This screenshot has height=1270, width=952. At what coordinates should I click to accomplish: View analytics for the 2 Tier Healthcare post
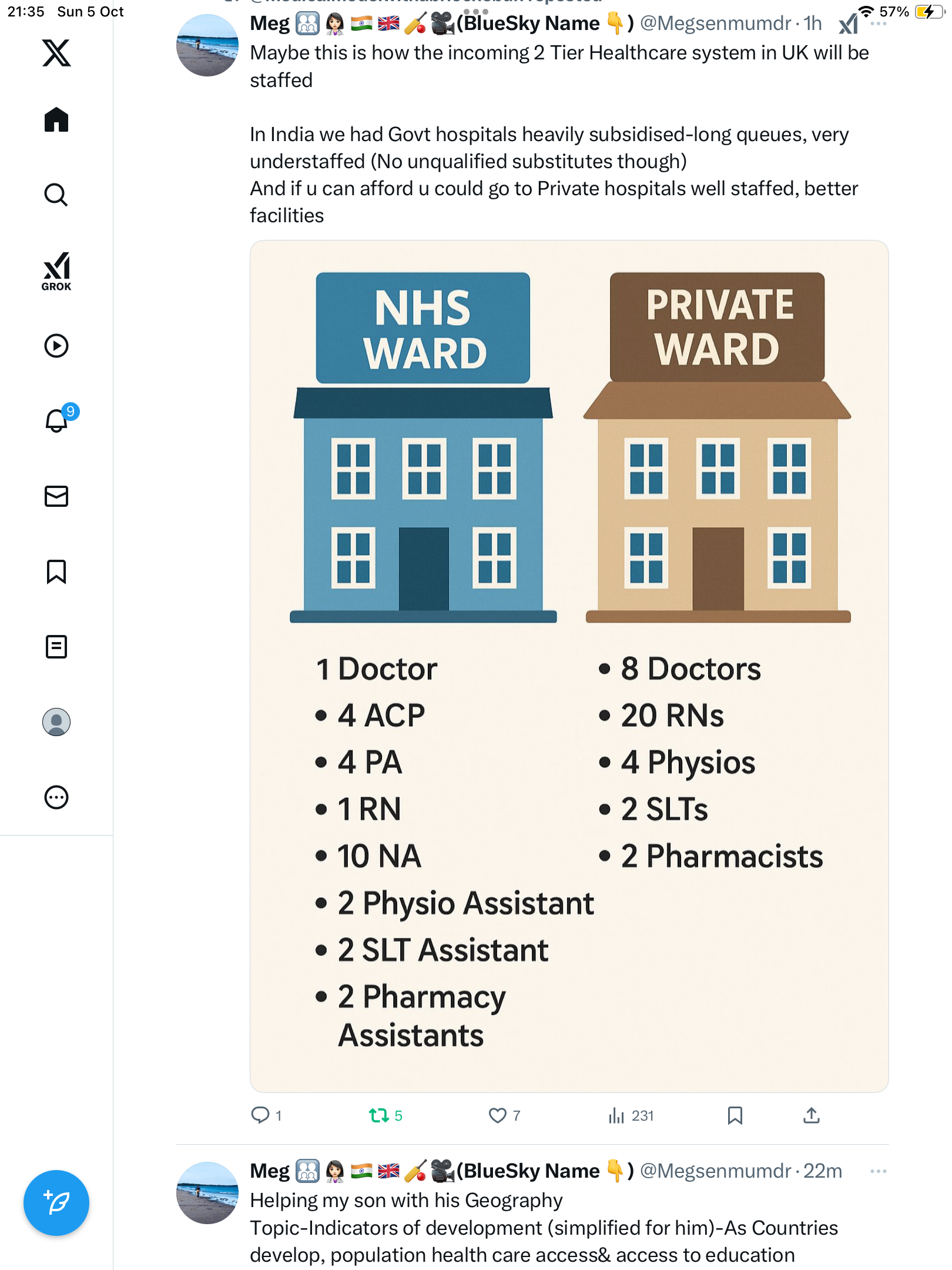click(616, 1115)
